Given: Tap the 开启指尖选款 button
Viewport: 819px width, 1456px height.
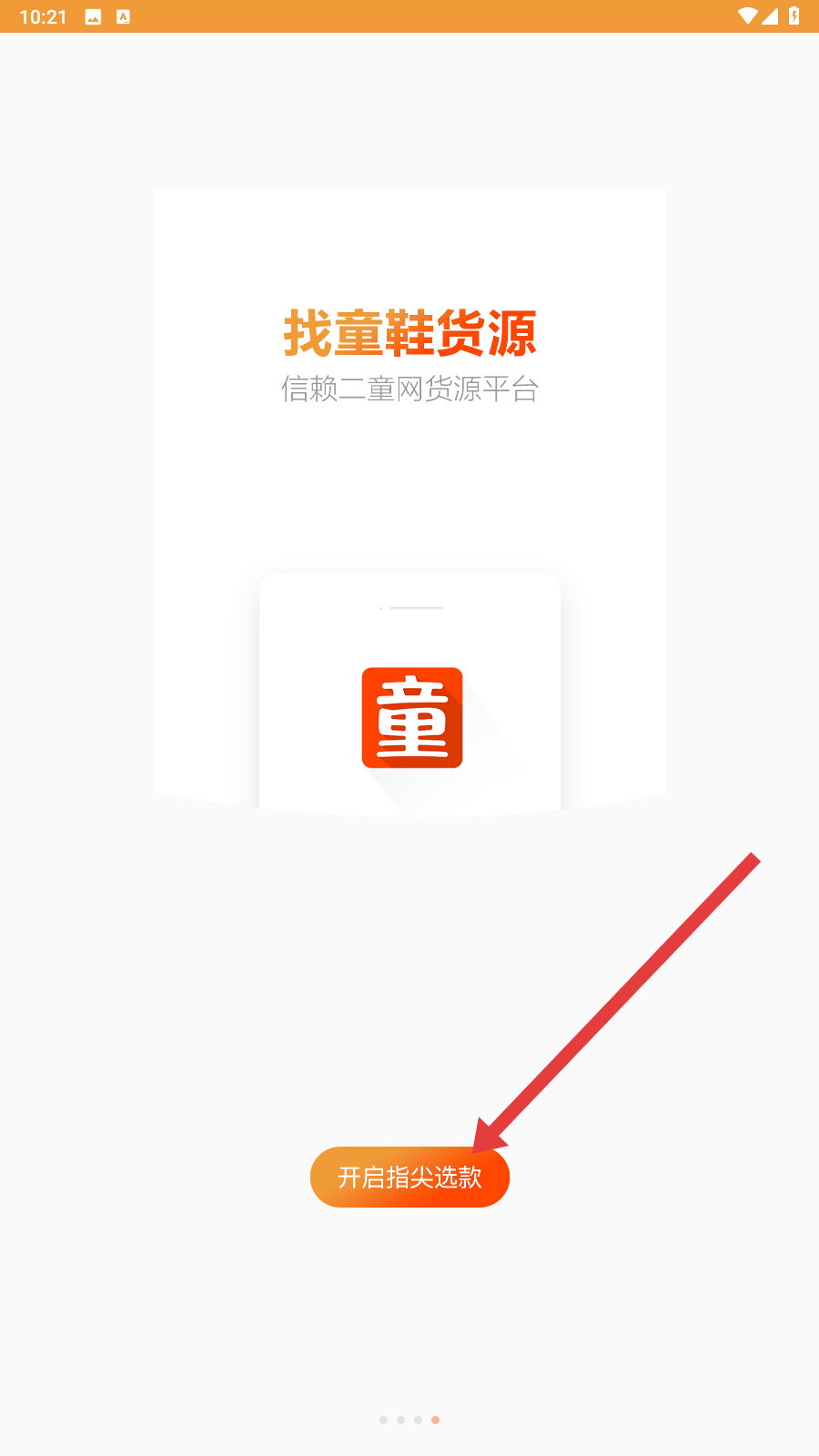Looking at the screenshot, I should pos(409,1177).
